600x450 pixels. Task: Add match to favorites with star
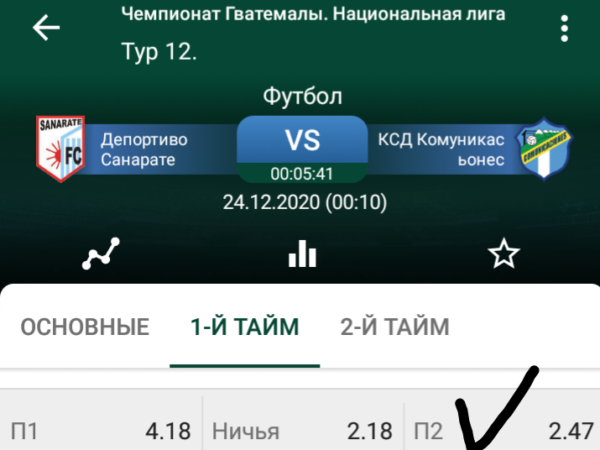(504, 253)
